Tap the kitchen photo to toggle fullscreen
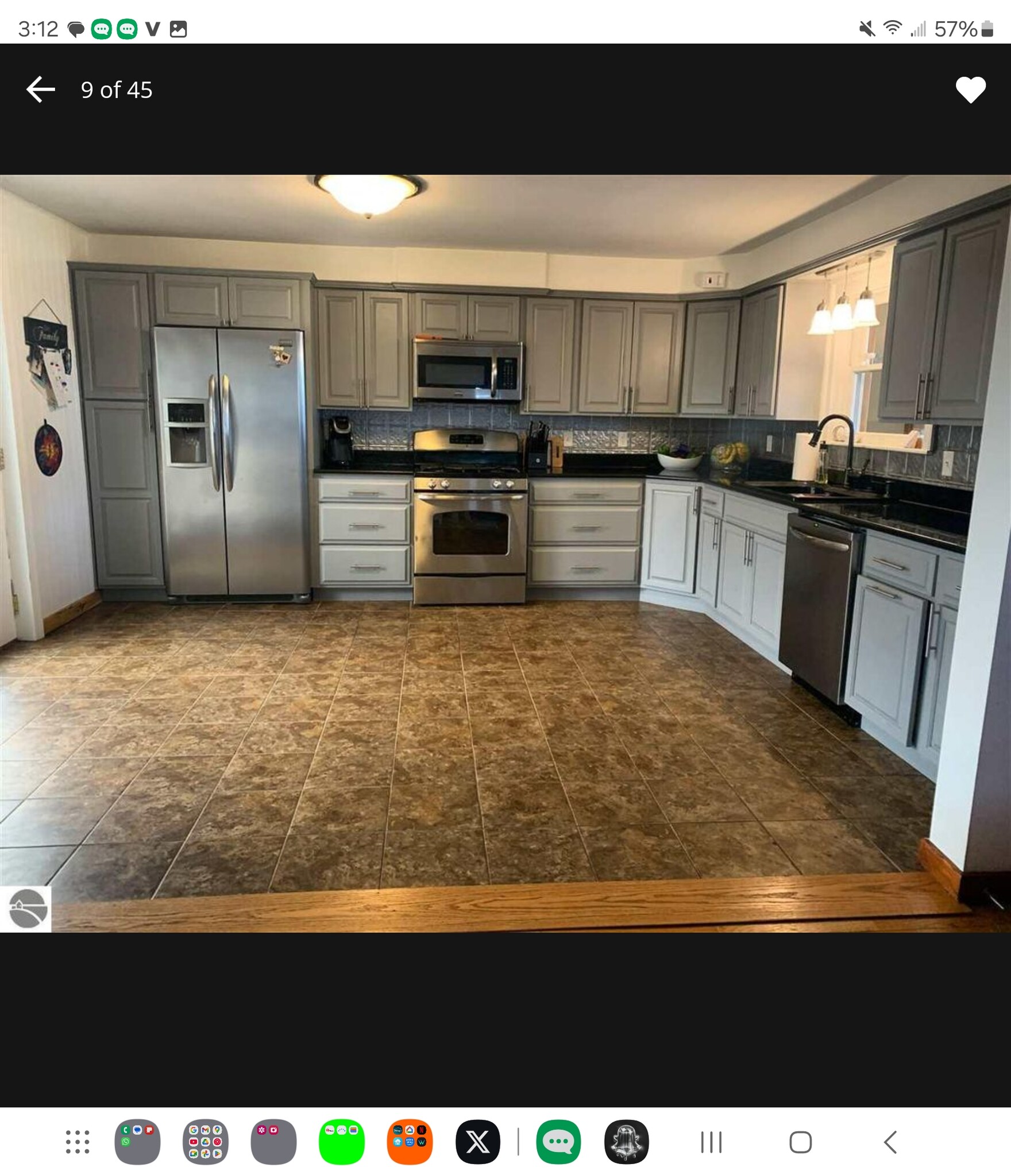 [x=505, y=552]
